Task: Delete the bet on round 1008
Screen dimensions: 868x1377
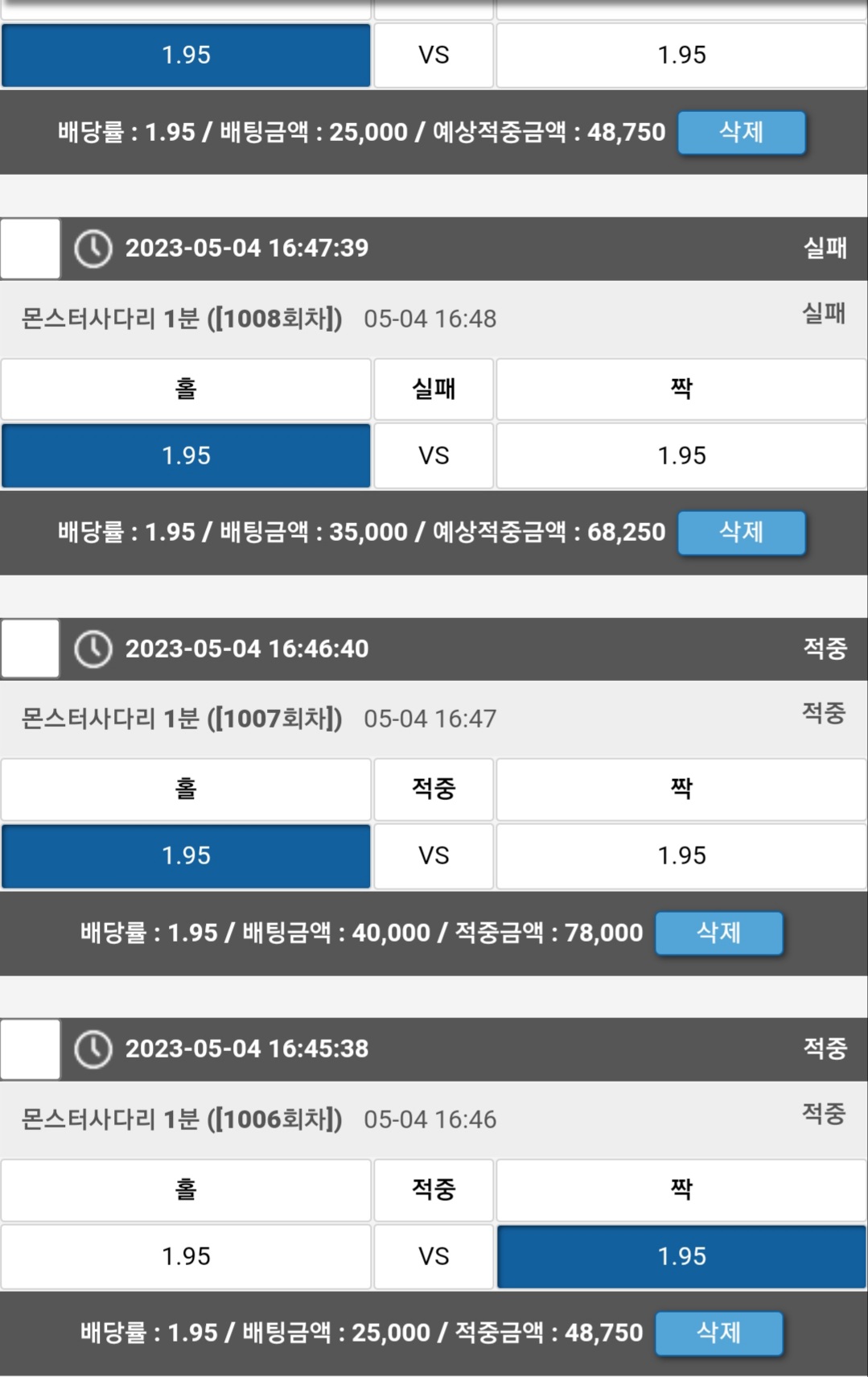Action: click(x=741, y=532)
